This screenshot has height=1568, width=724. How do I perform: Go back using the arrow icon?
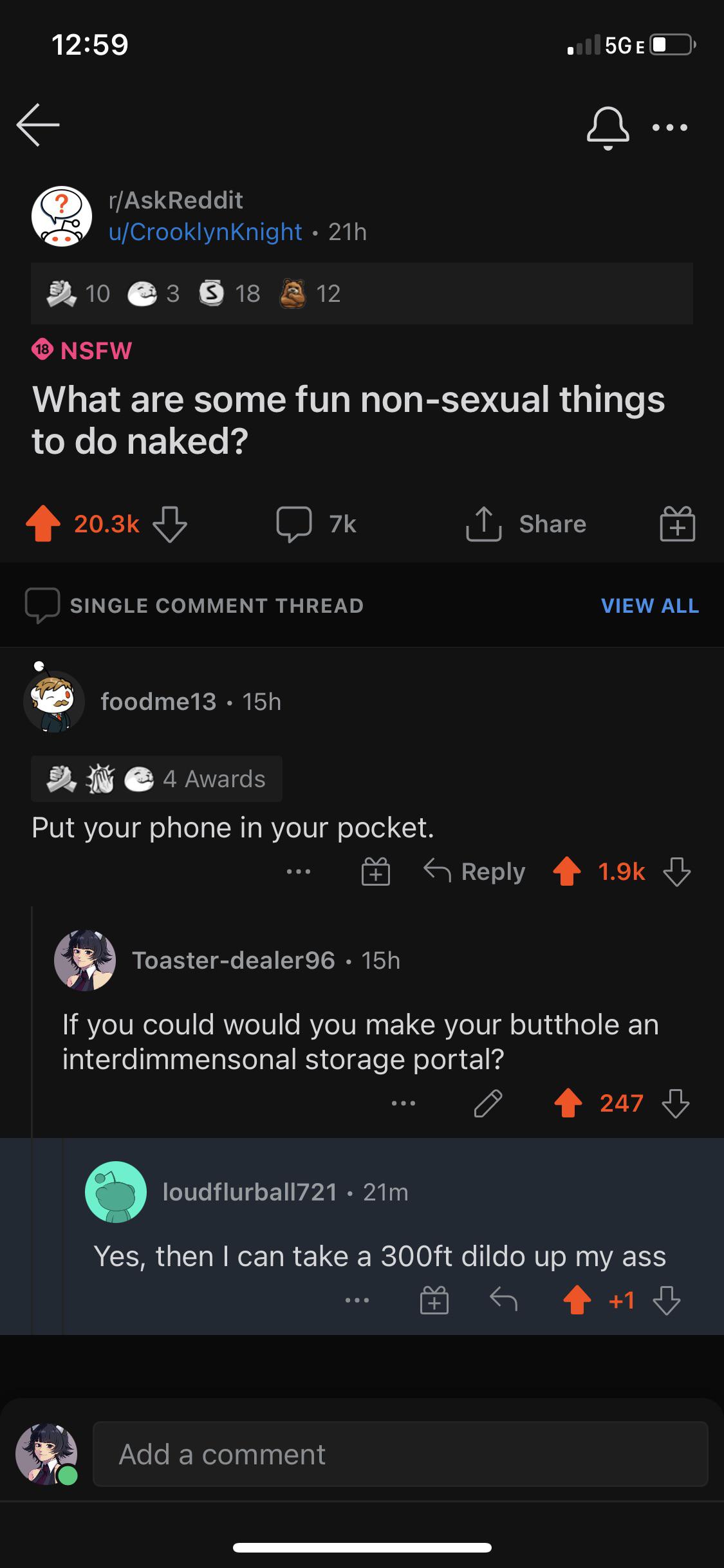(x=38, y=125)
